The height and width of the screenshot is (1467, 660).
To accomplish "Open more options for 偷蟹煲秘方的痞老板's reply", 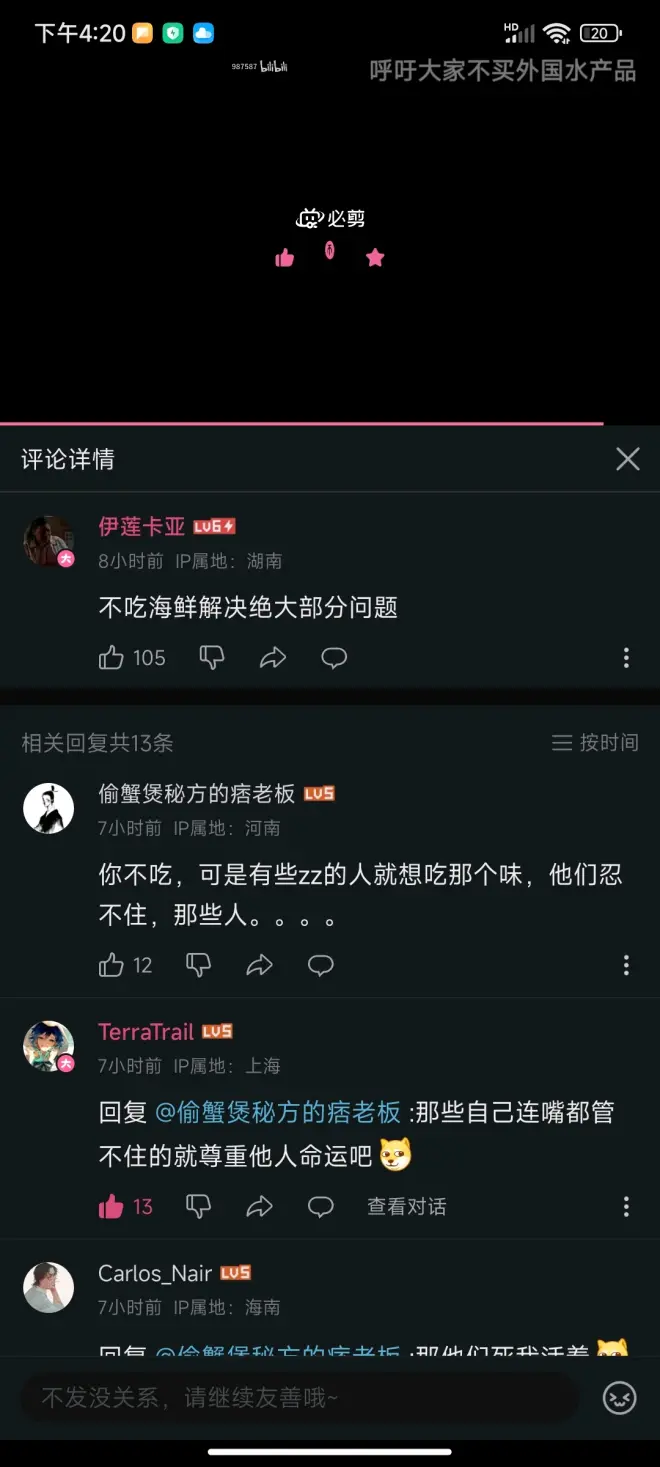I will pyautogui.click(x=626, y=965).
